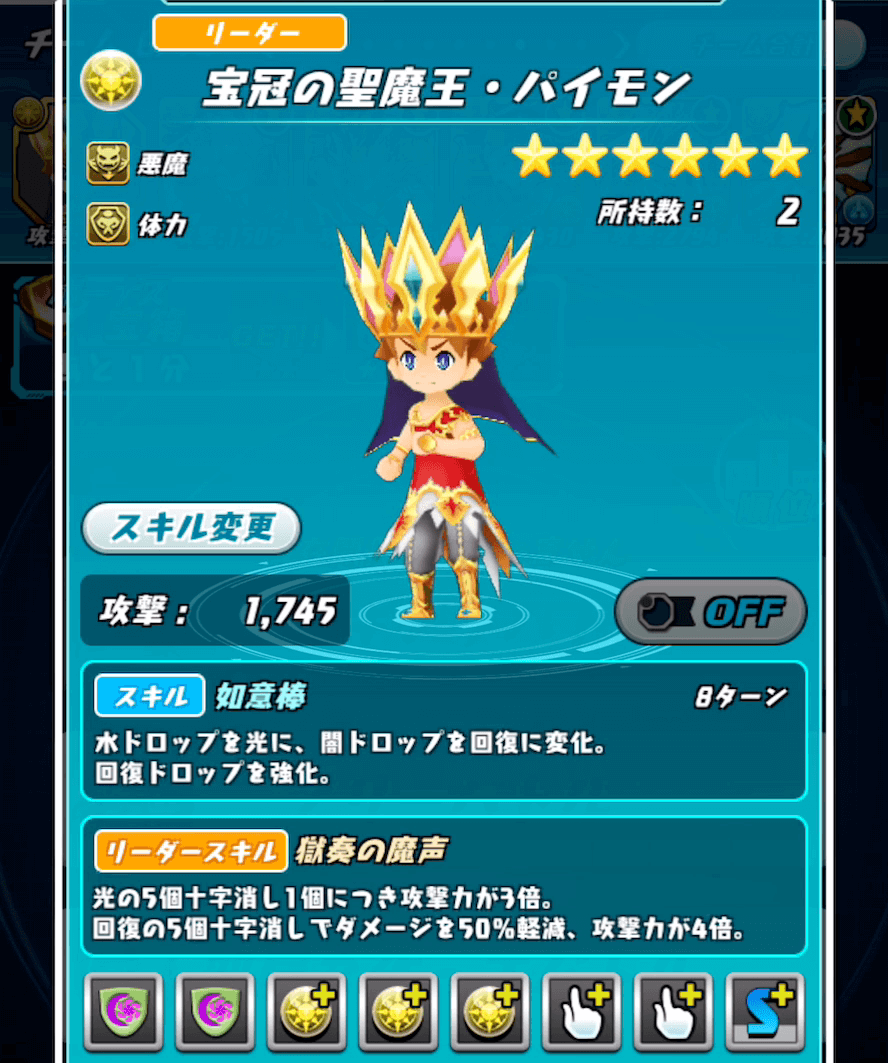Tap the スキル変更 button

tap(191, 529)
